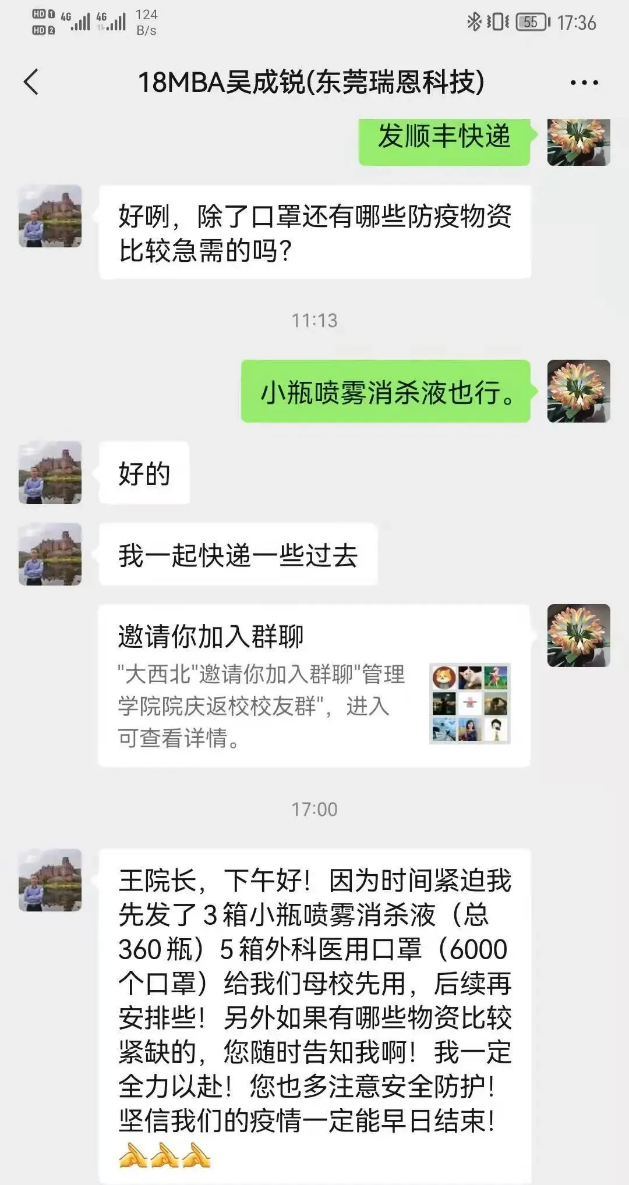Open sender's avatar beside the 好的 message
The width and height of the screenshot is (629, 1185).
tap(50, 472)
